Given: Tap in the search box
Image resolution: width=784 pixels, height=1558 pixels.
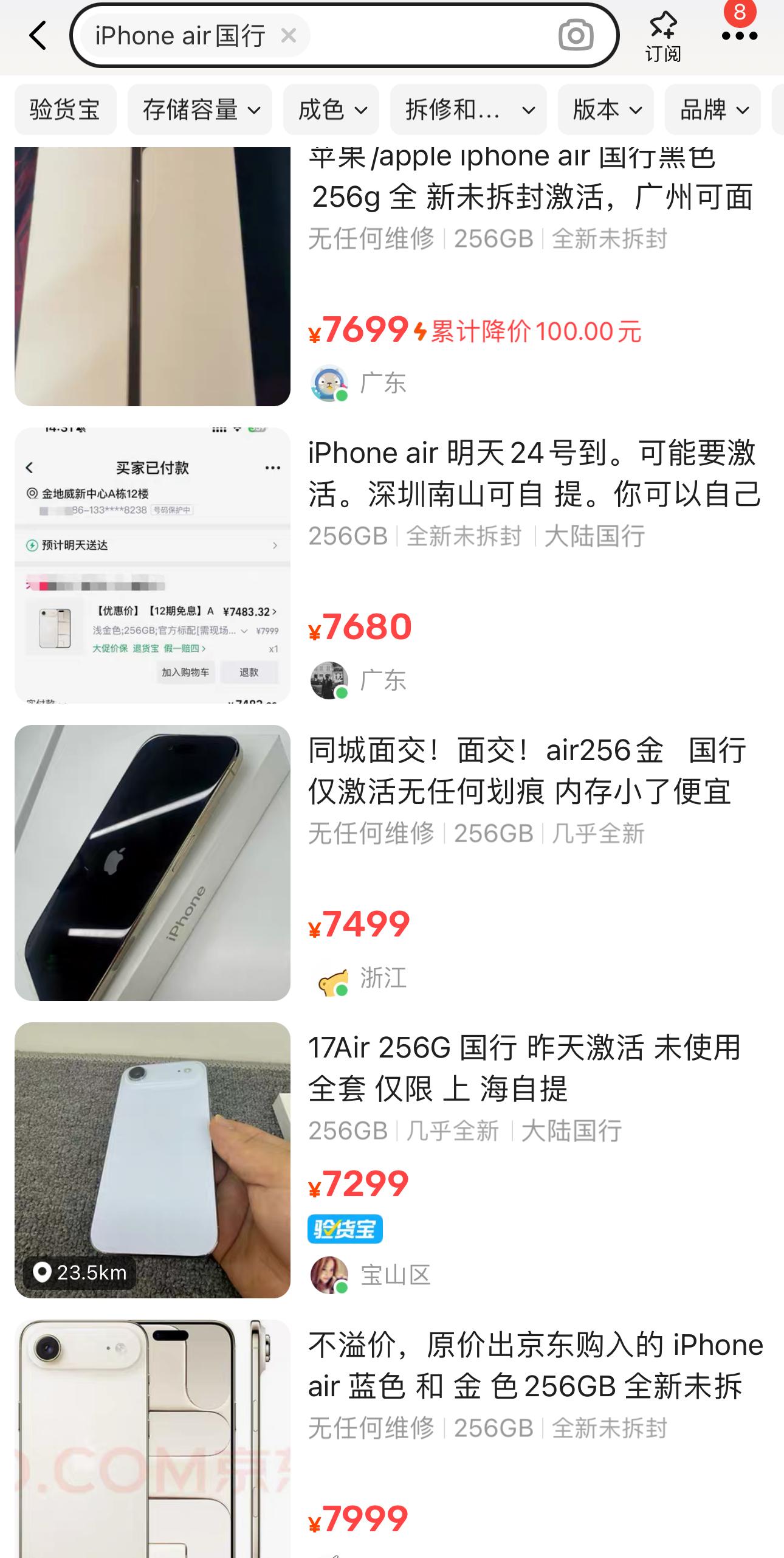Looking at the screenshot, I should pos(425,36).
